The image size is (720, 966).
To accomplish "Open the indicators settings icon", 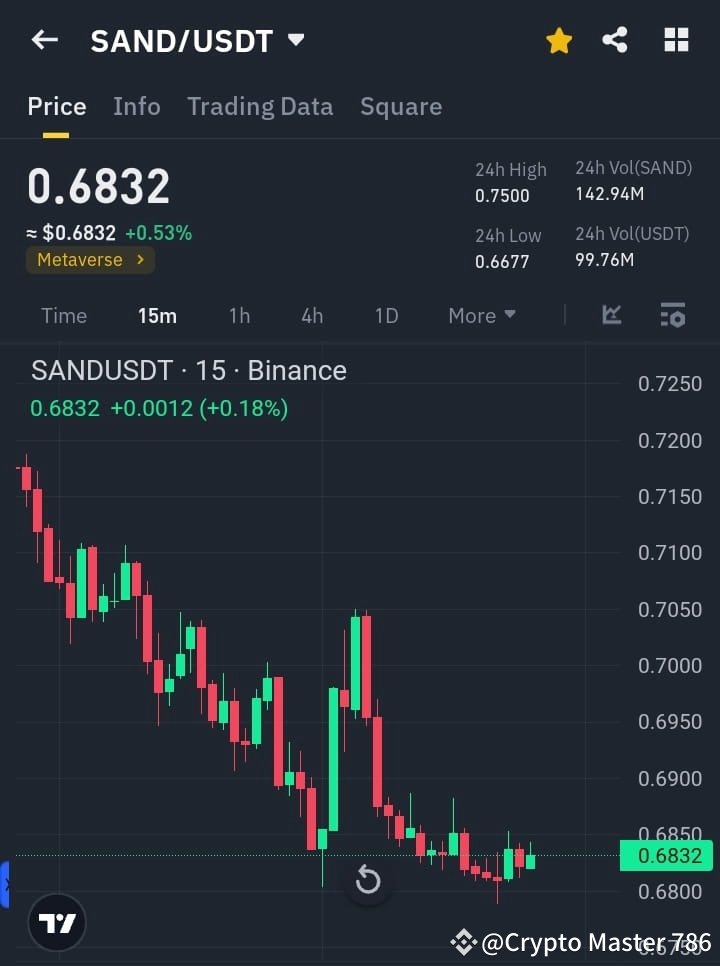I will [672, 315].
